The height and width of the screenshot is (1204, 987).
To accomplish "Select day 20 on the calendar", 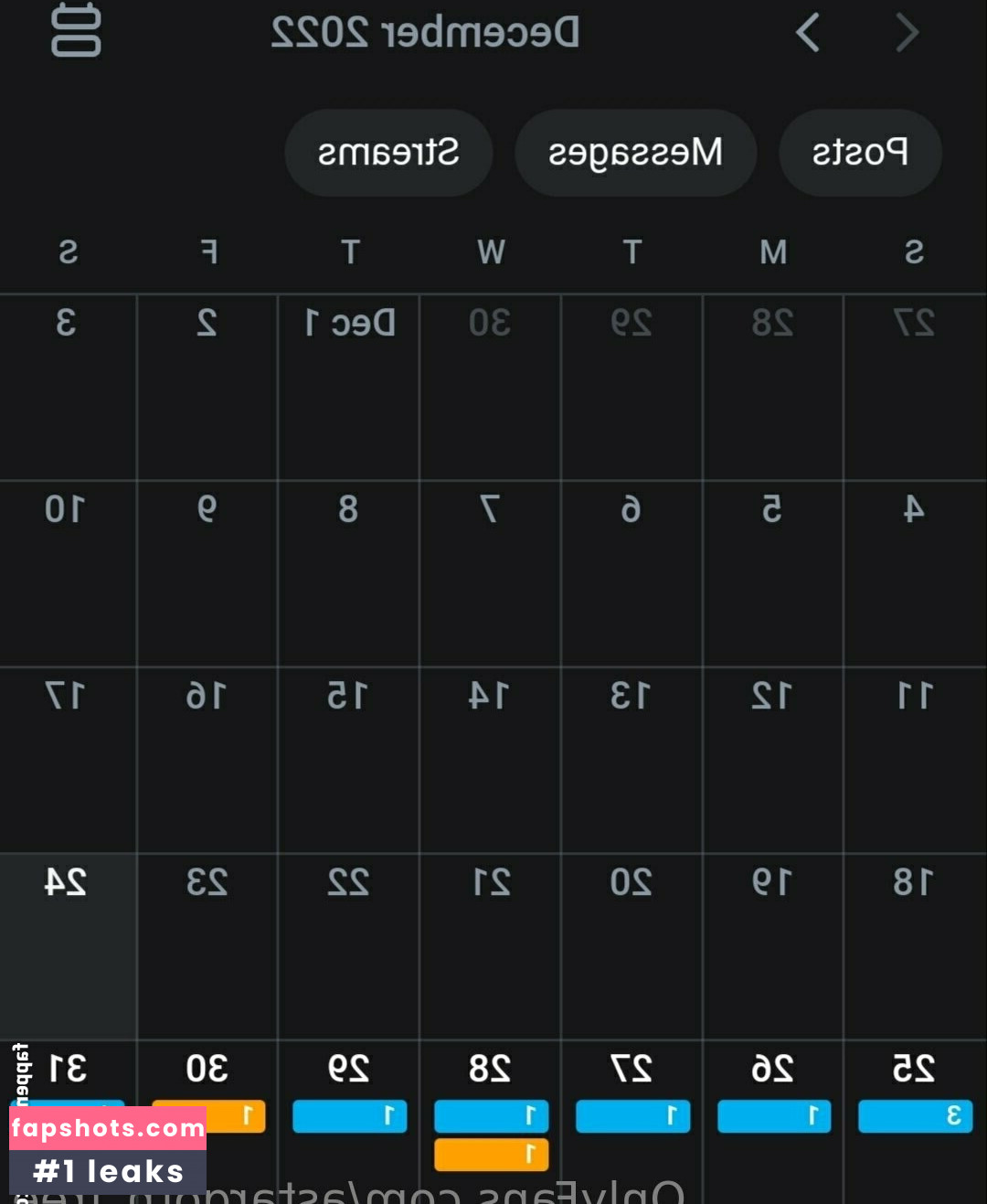I will tap(631, 945).
